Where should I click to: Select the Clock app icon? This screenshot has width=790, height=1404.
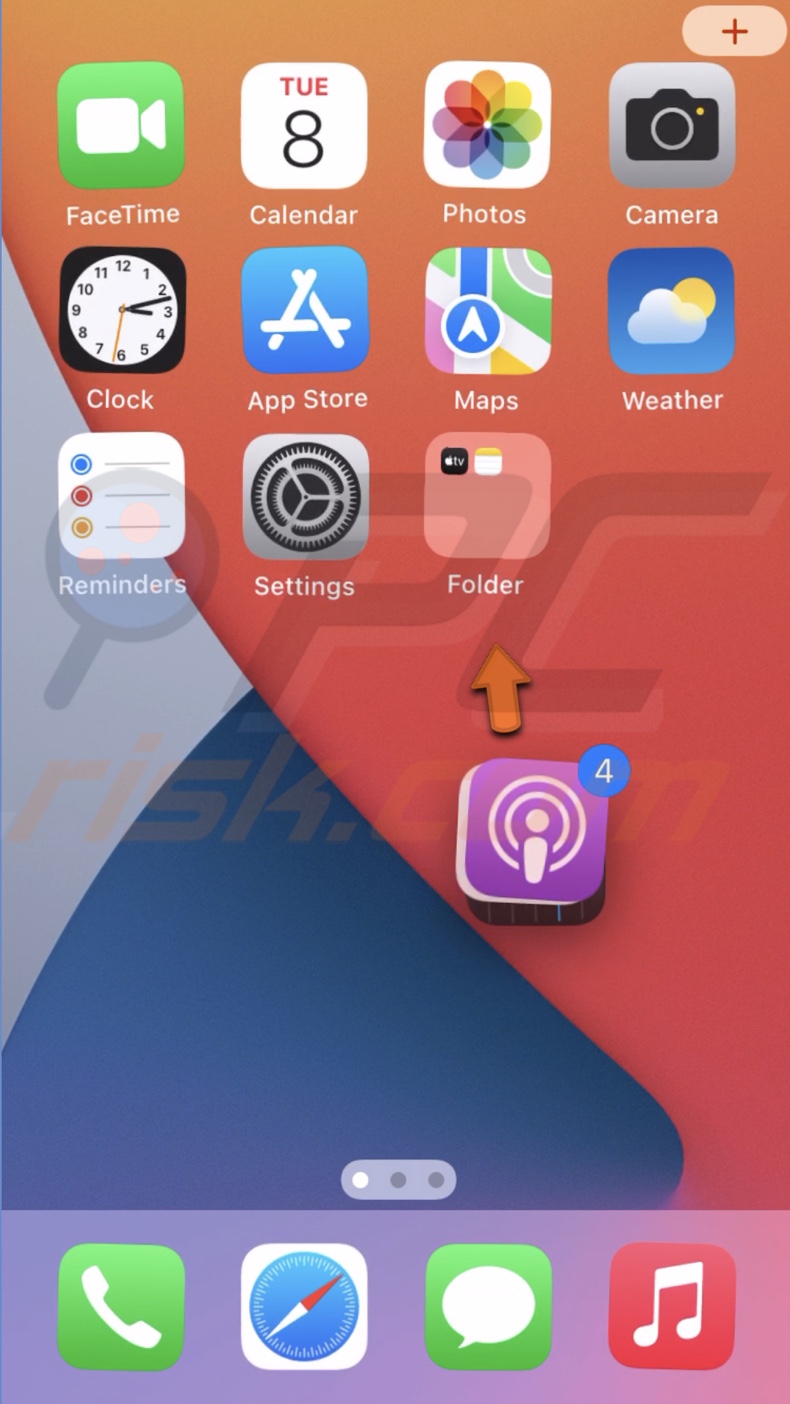tap(121, 310)
